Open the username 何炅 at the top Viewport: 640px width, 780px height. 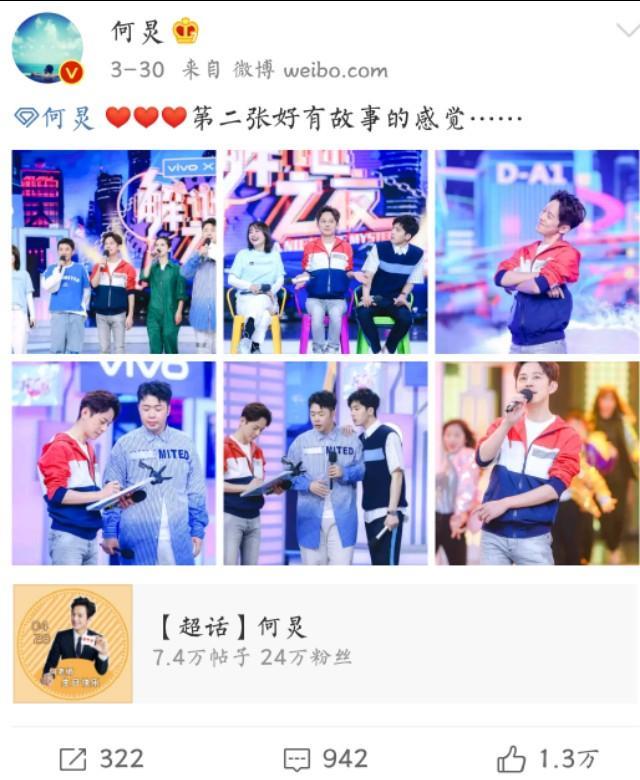(137, 32)
